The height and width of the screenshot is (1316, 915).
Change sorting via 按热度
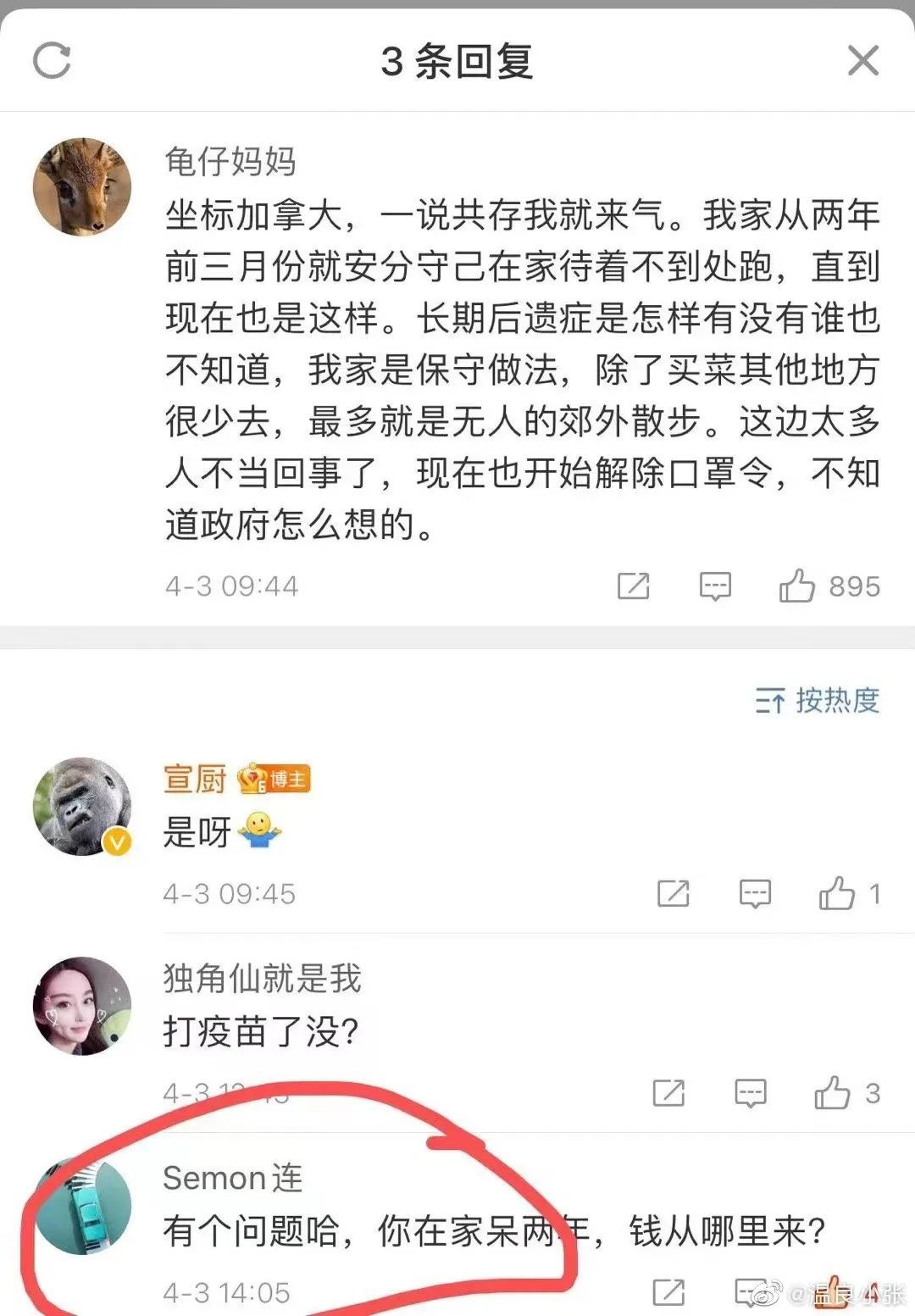[x=818, y=701]
